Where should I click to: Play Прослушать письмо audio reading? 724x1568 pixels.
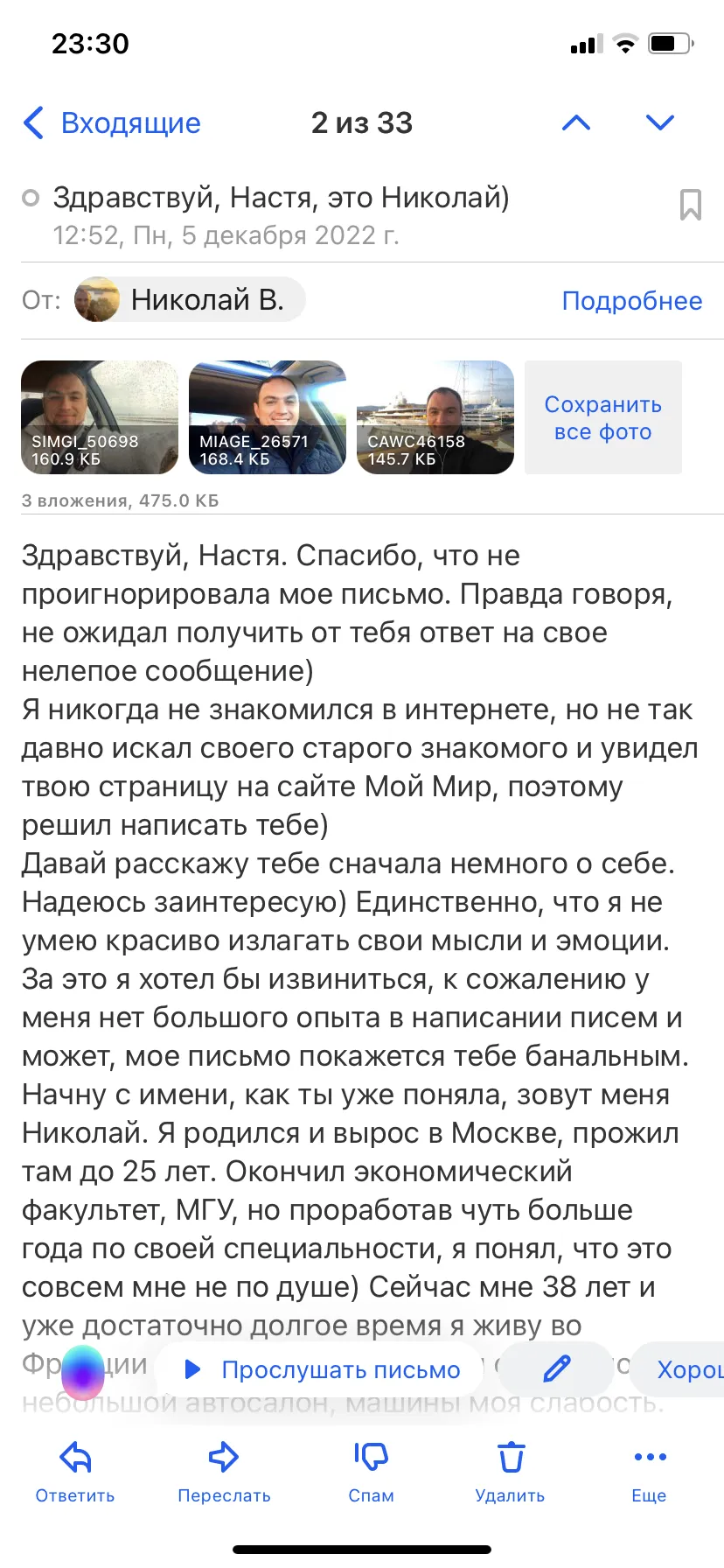[320, 1369]
